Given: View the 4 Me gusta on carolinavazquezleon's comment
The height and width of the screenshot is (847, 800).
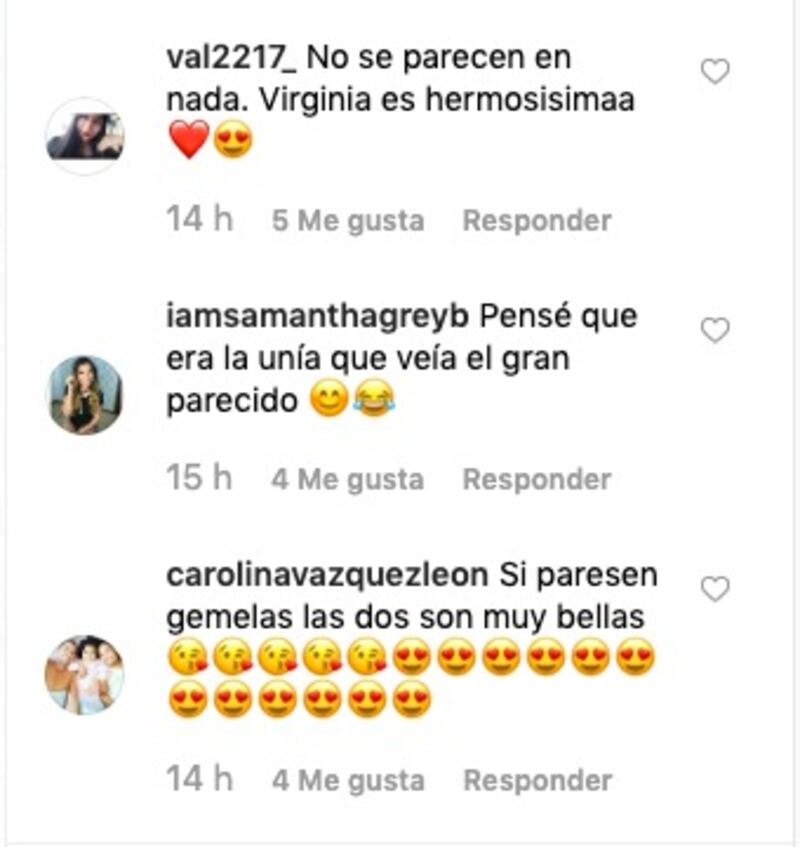Looking at the screenshot, I should click(x=347, y=780).
